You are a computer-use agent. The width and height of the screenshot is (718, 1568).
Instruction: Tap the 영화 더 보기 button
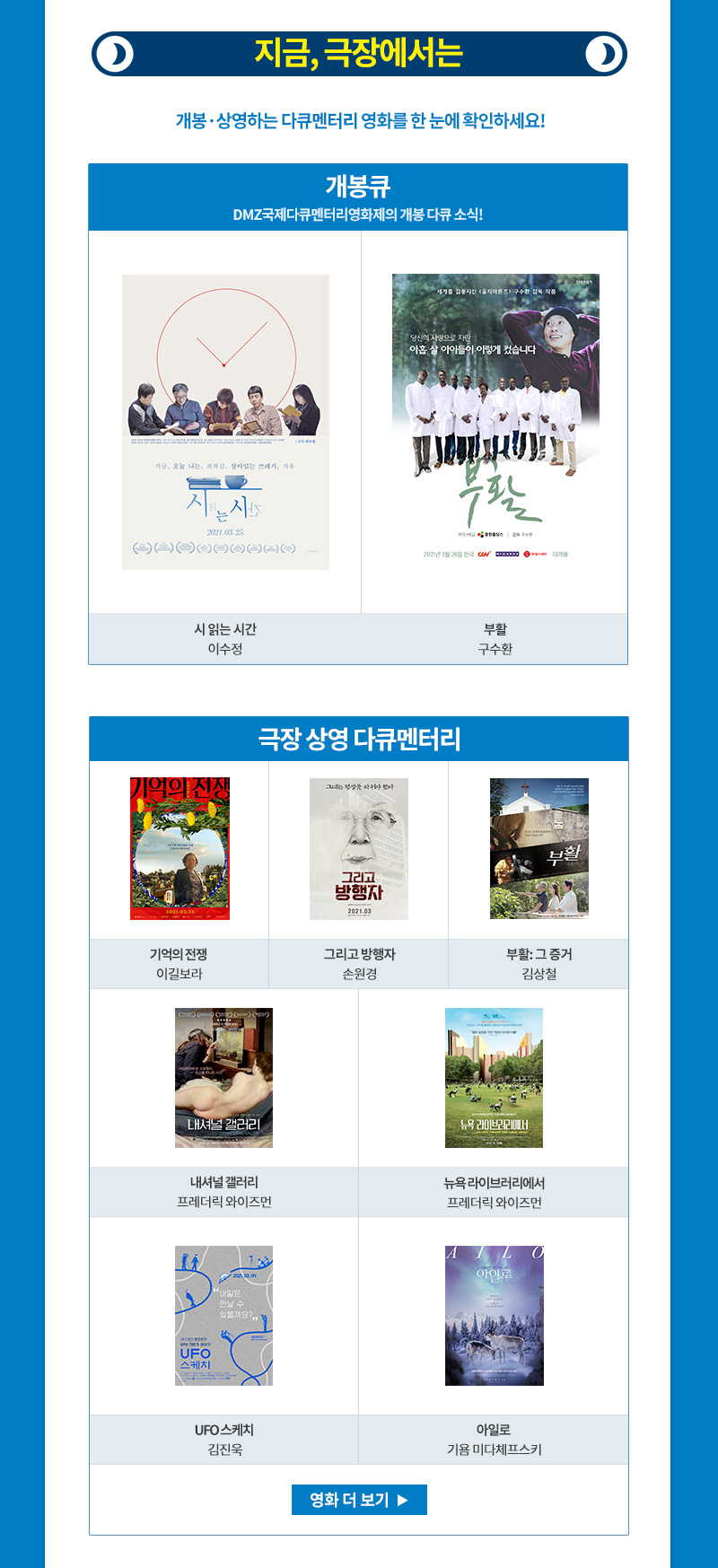click(359, 1499)
